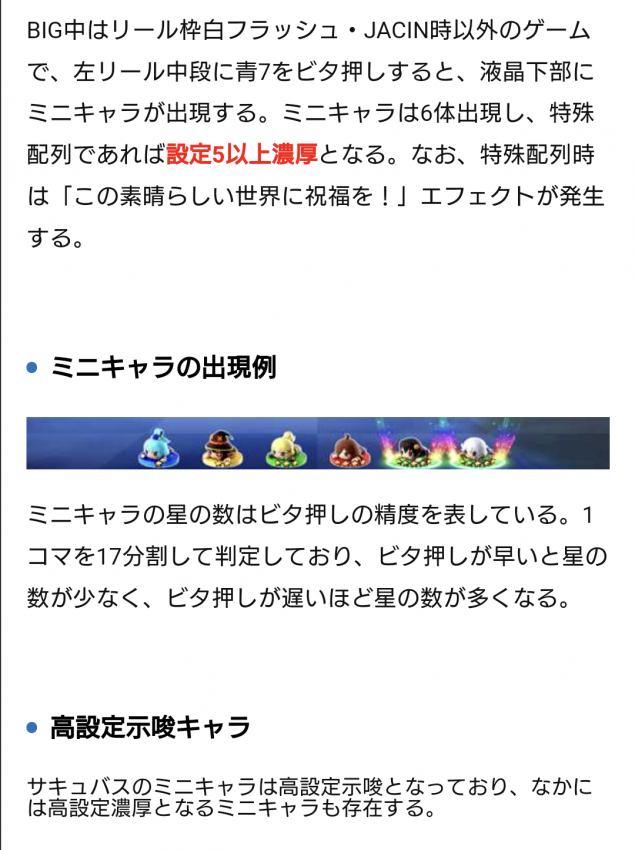Open the mini character example image
The width and height of the screenshot is (635, 850).
[x=317, y=443]
